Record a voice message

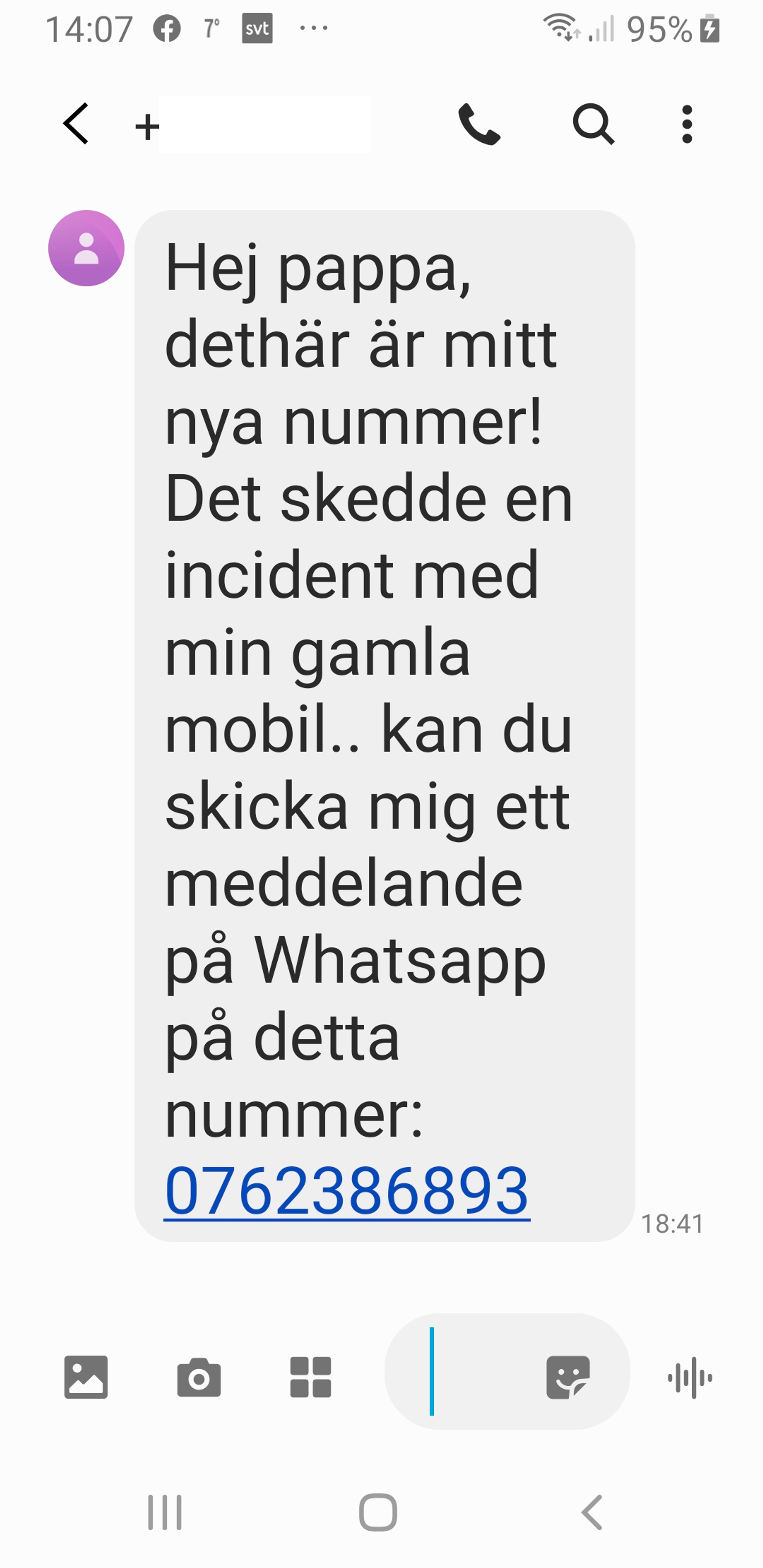tap(690, 1377)
